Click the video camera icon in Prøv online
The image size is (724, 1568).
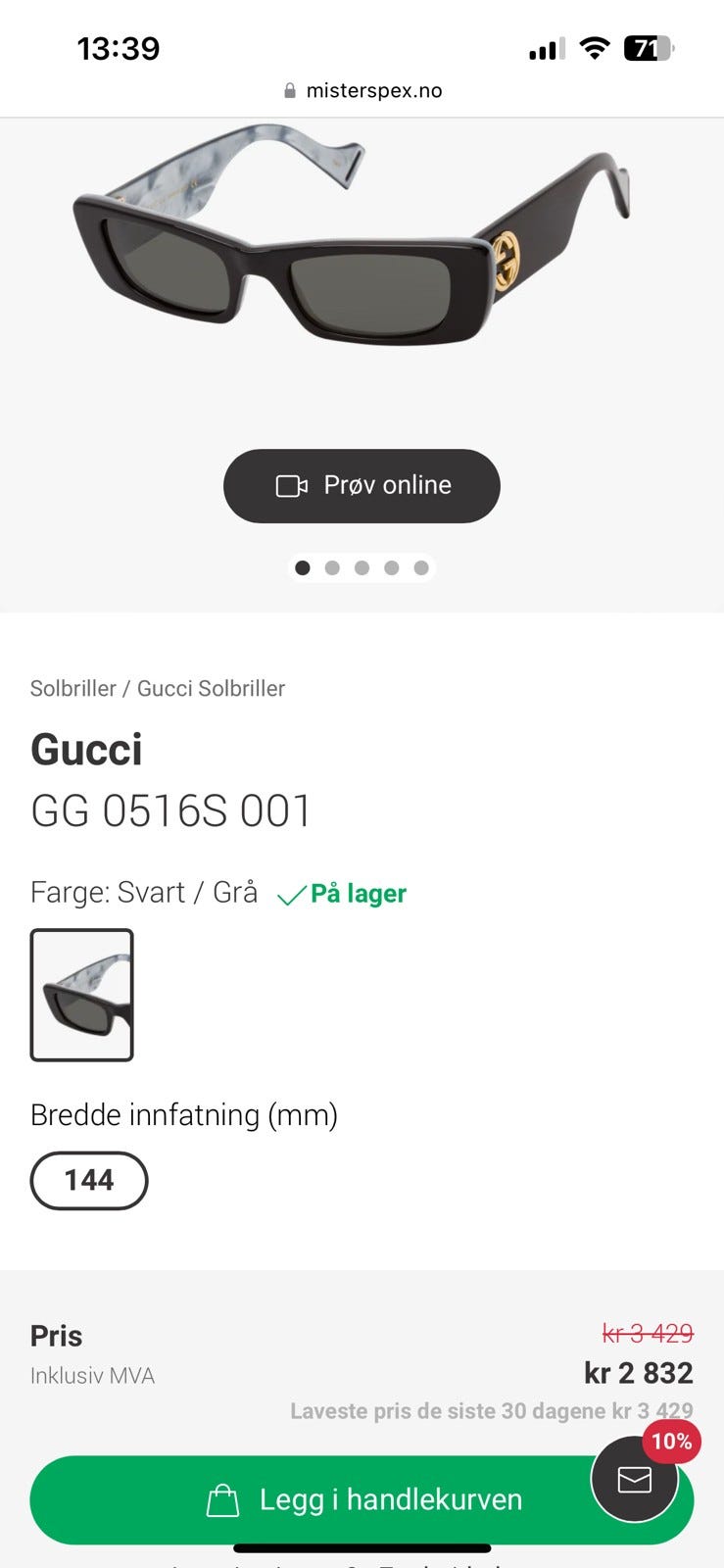(292, 485)
